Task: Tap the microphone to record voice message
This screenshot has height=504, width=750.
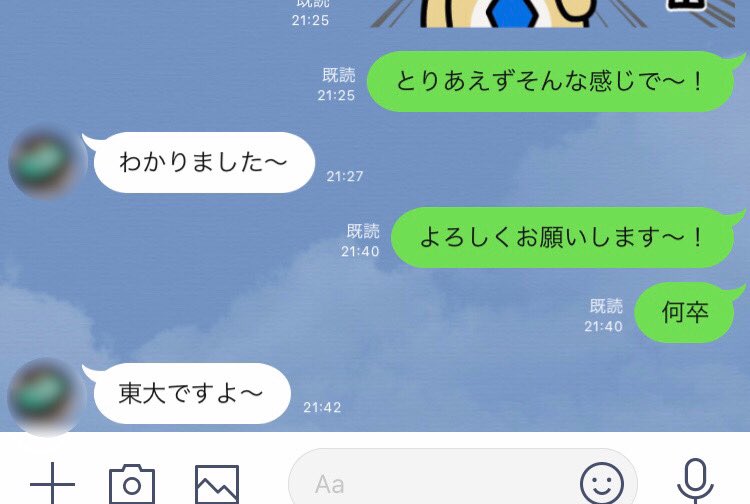Action: 695,482
